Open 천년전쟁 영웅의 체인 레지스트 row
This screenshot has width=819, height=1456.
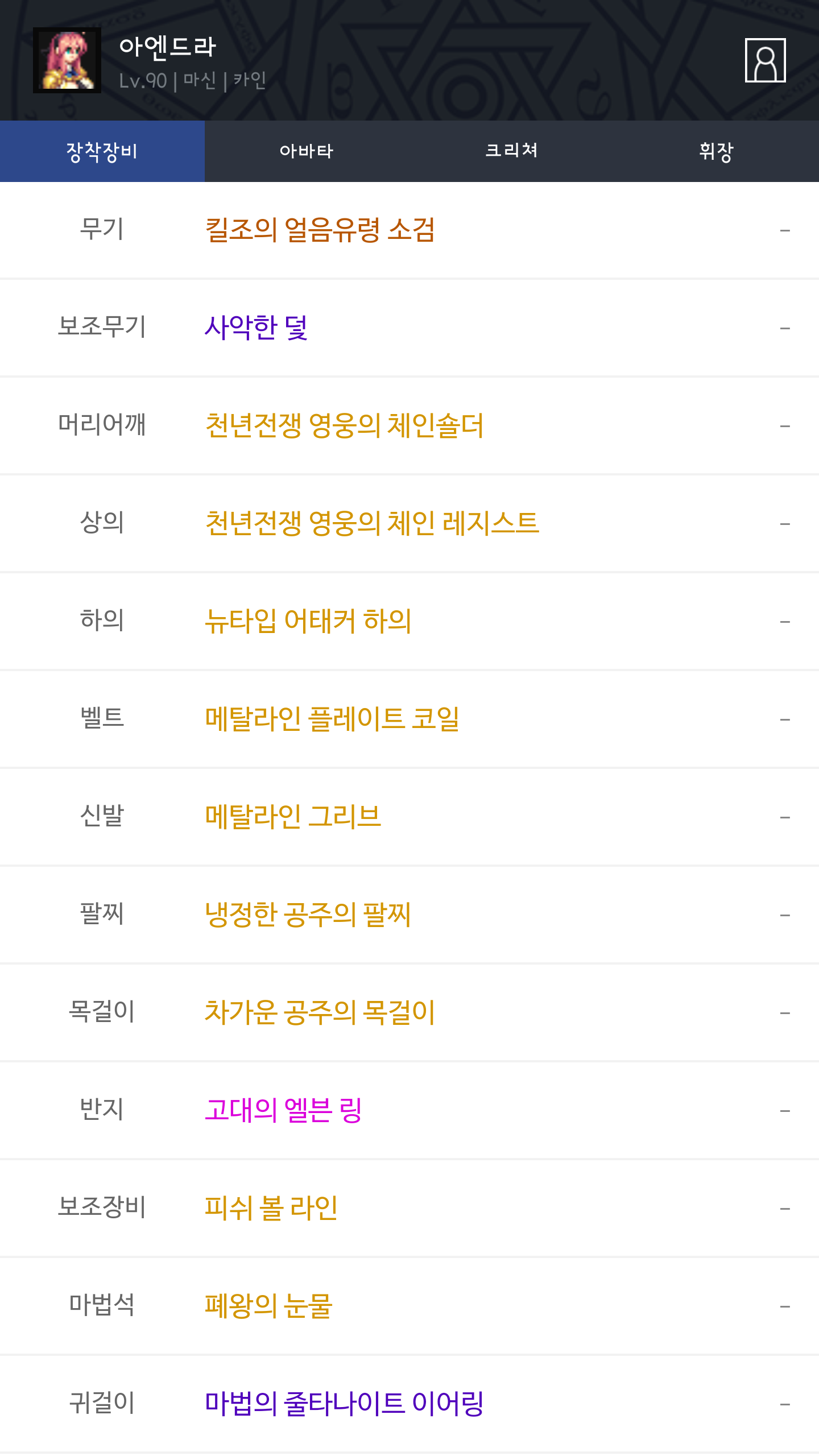click(x=372, y=524)
